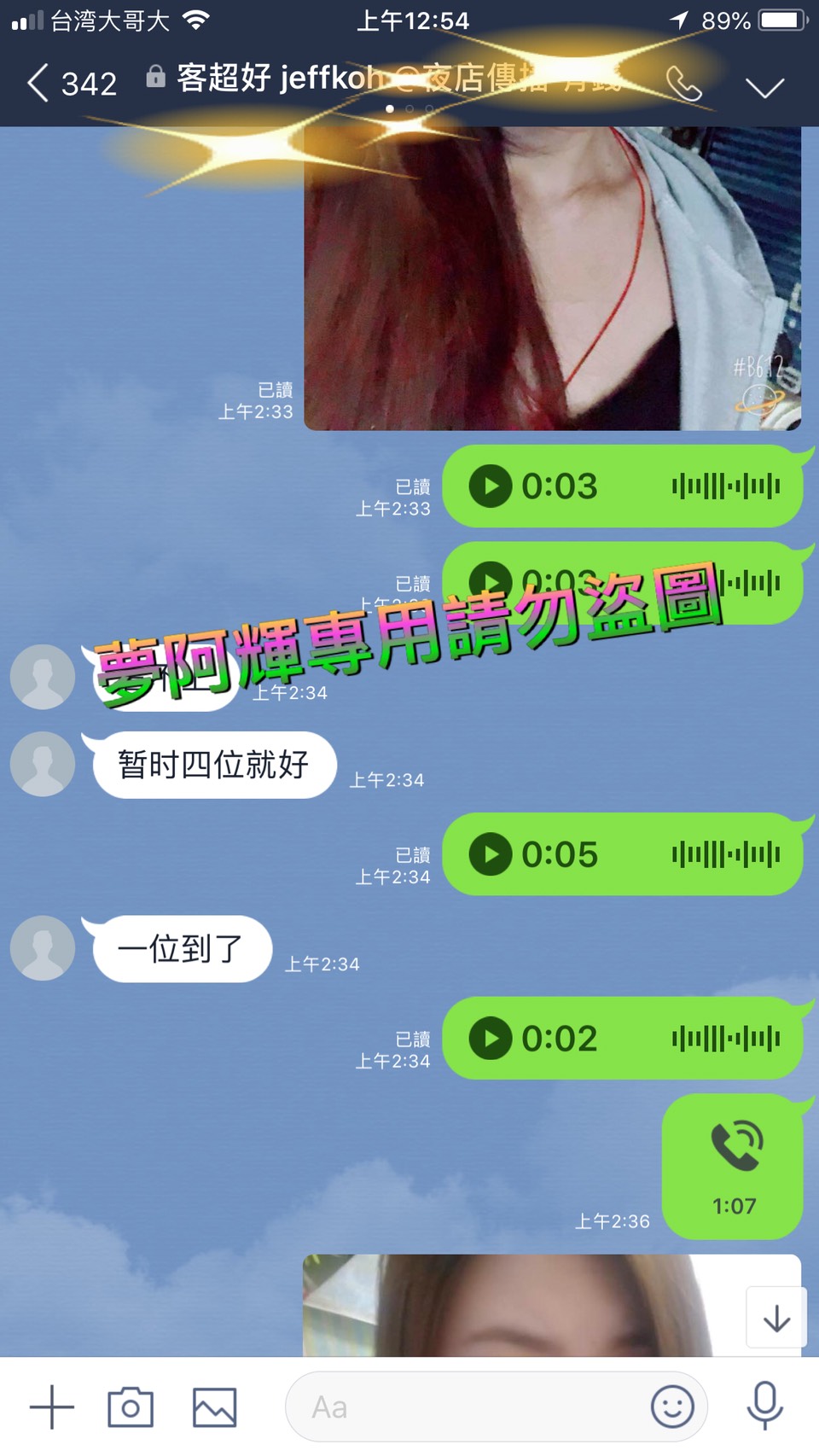Viewport: 819px width, 1456px height.
Task: Open the partially visible photo at bottom
Action: coord(520,1306)
